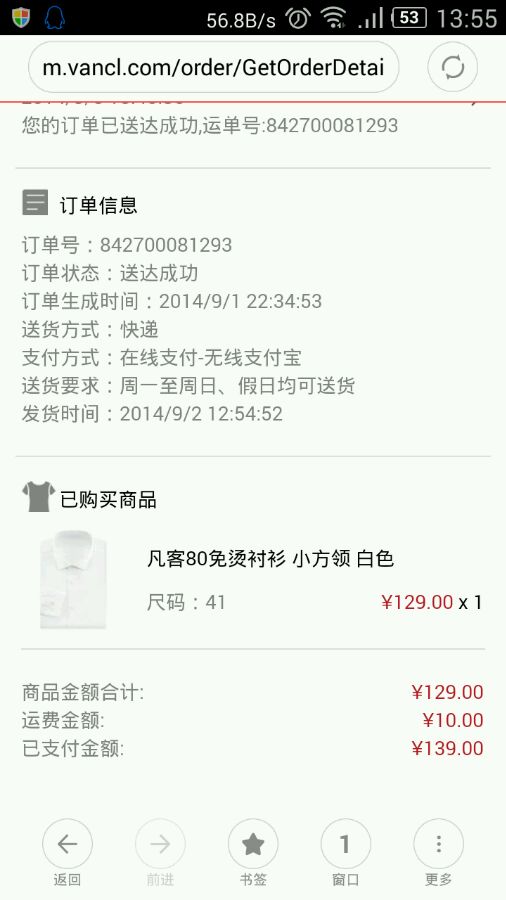506x900 pixels.
Task: Open the 凡客80免烫衬衫 product item
Action: coord(253,580)
